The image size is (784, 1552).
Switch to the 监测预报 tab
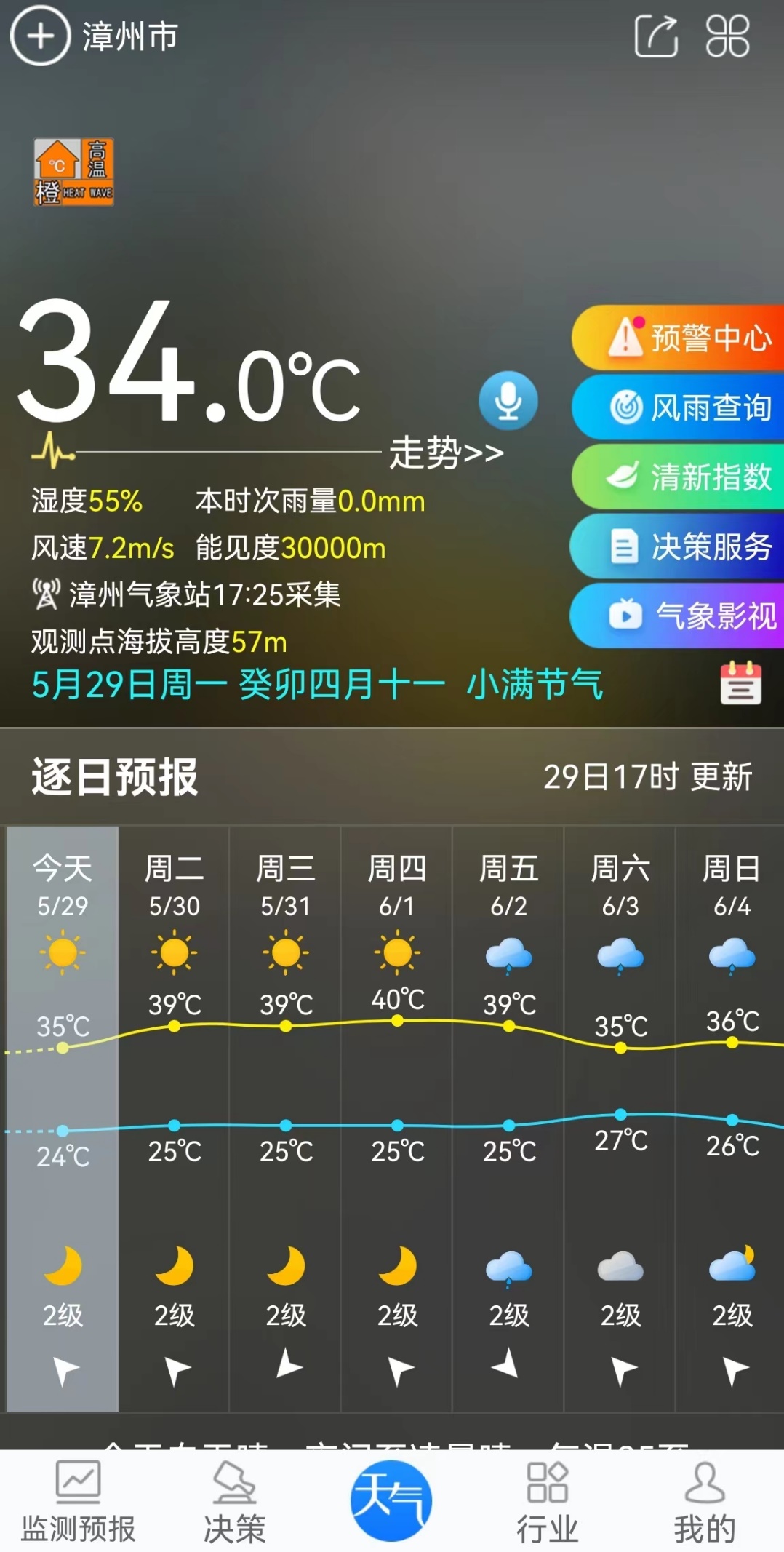pos(78,1502)
